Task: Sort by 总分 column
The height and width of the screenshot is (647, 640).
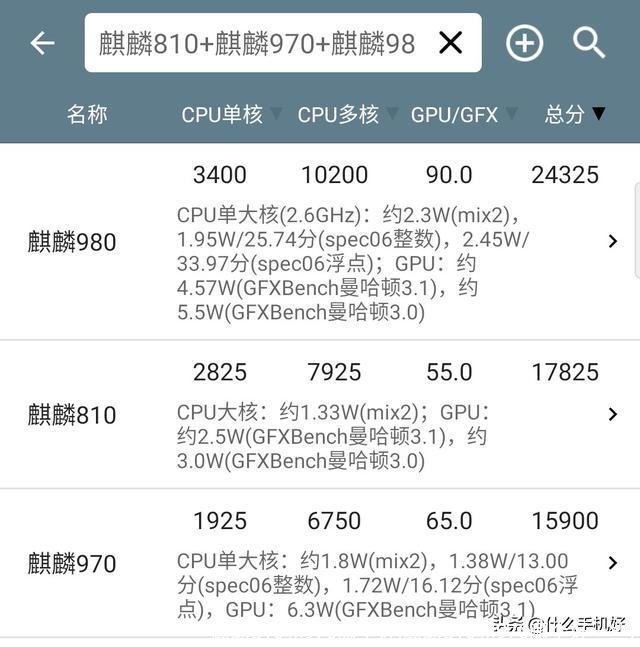Action: pos(575,114)
